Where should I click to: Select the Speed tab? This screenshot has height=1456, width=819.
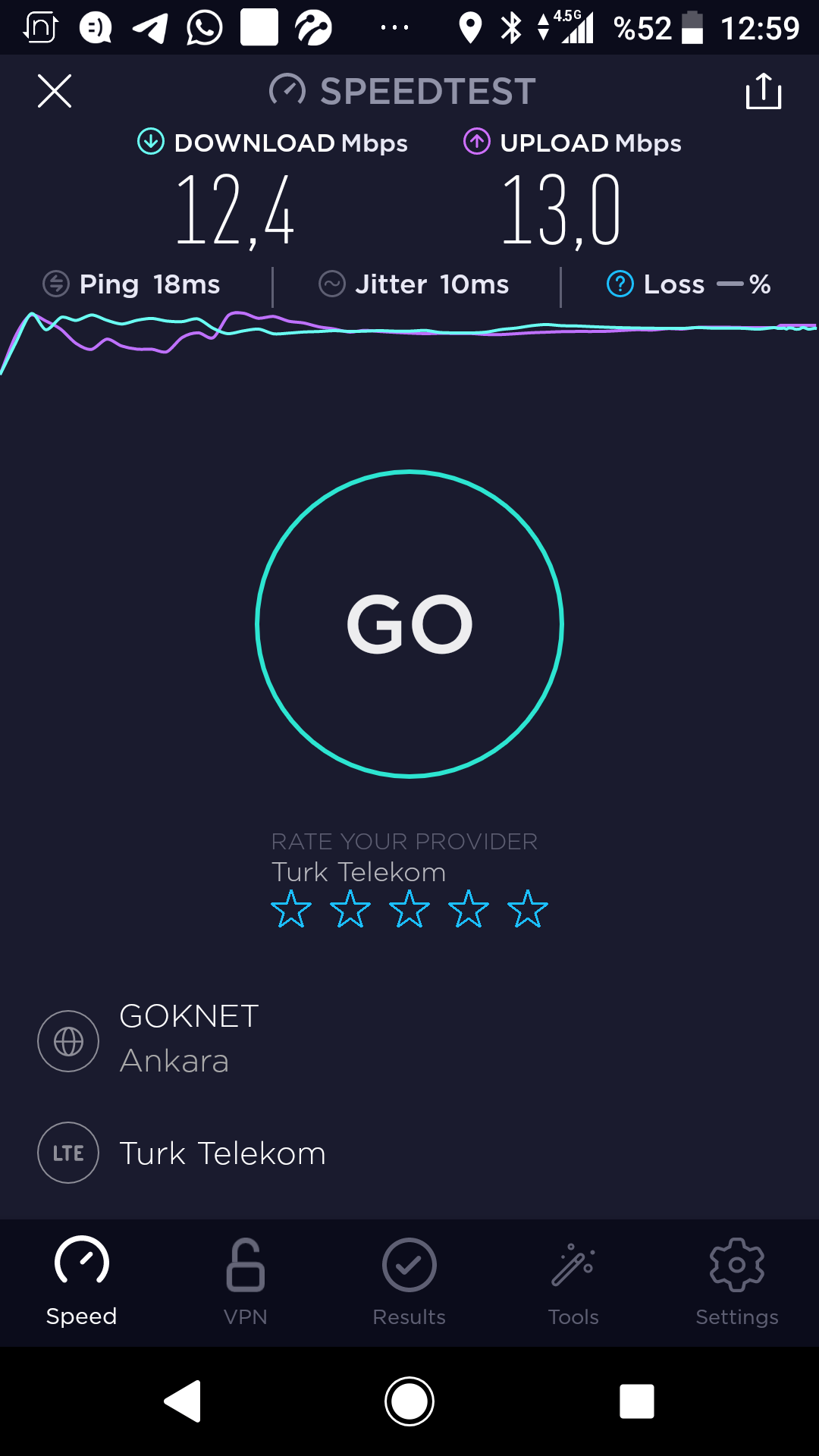pyautogui.click(x=82, y=1282)
